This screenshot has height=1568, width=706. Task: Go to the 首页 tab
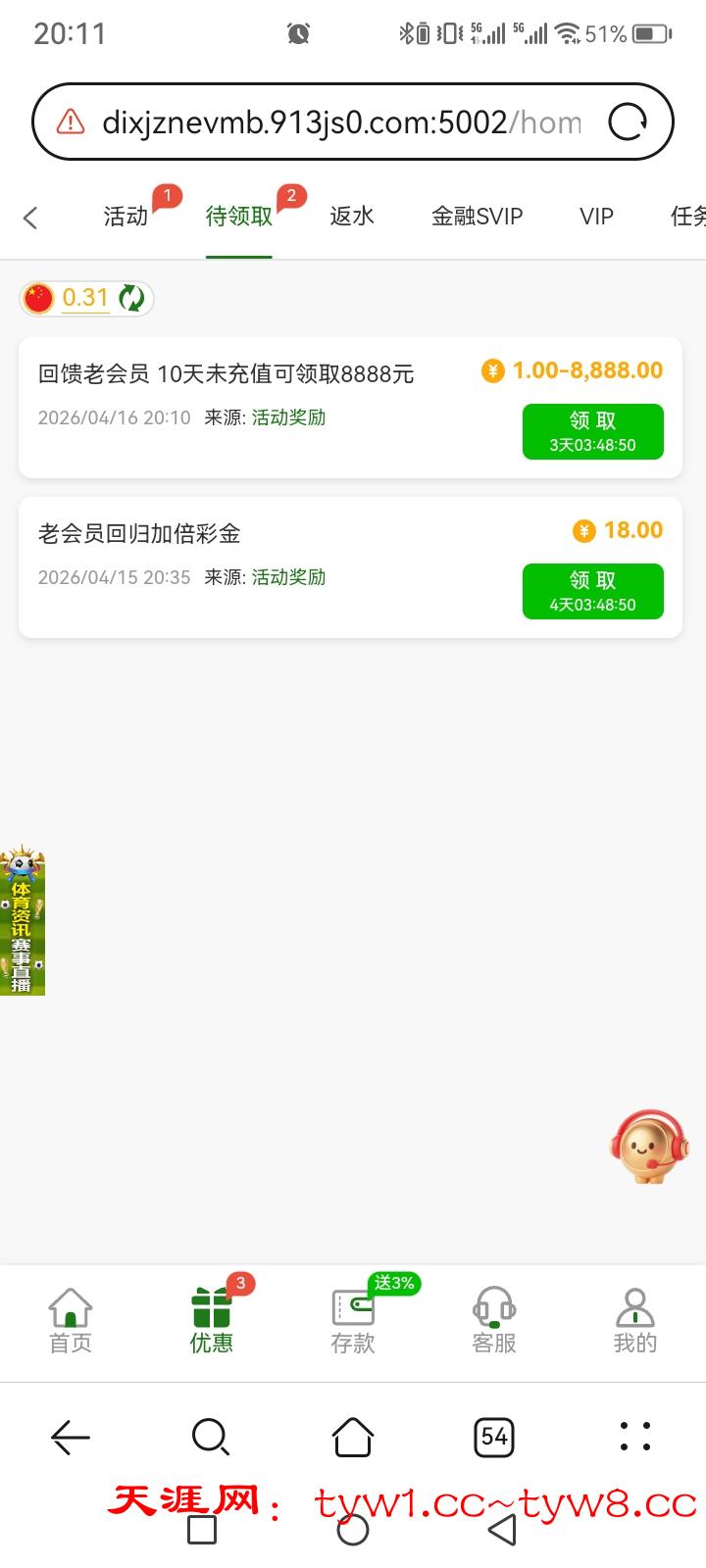click(71, 1321)
